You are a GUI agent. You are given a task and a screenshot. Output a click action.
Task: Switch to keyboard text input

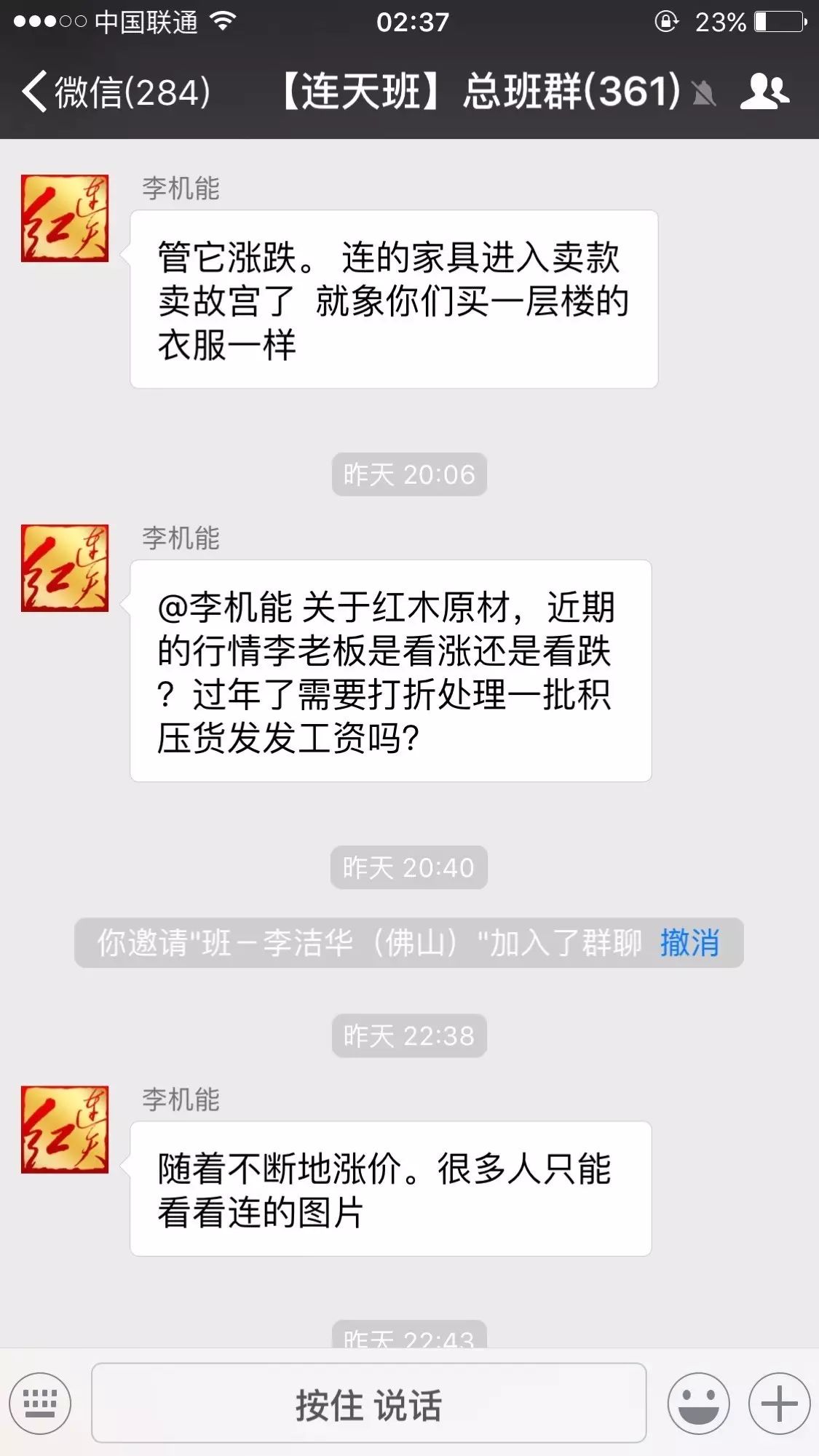coord(40,1404)
